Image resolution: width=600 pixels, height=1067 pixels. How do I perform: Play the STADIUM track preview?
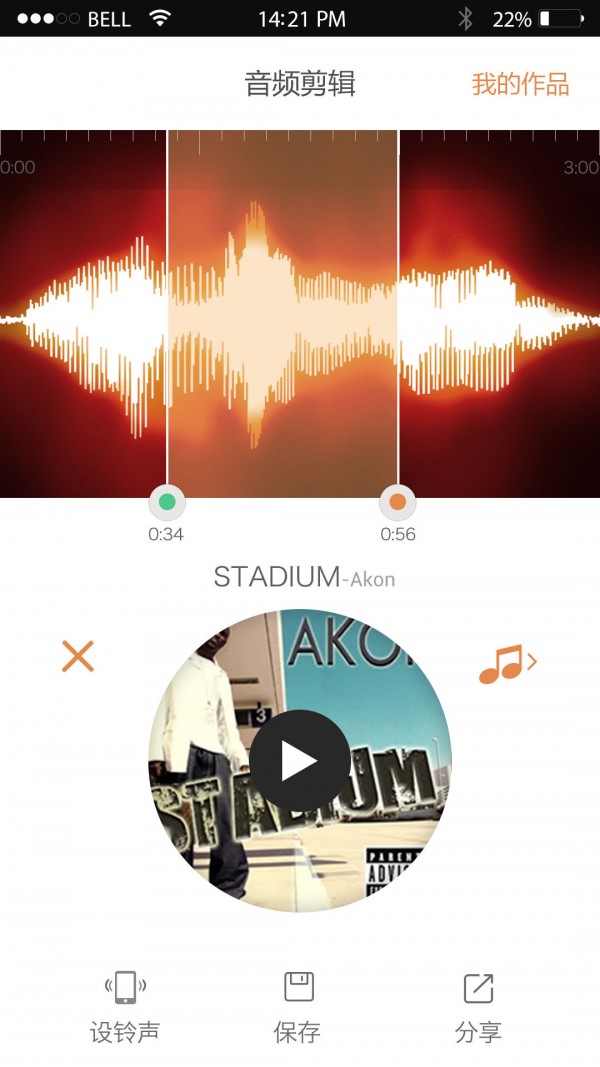[x=299, y=761]
